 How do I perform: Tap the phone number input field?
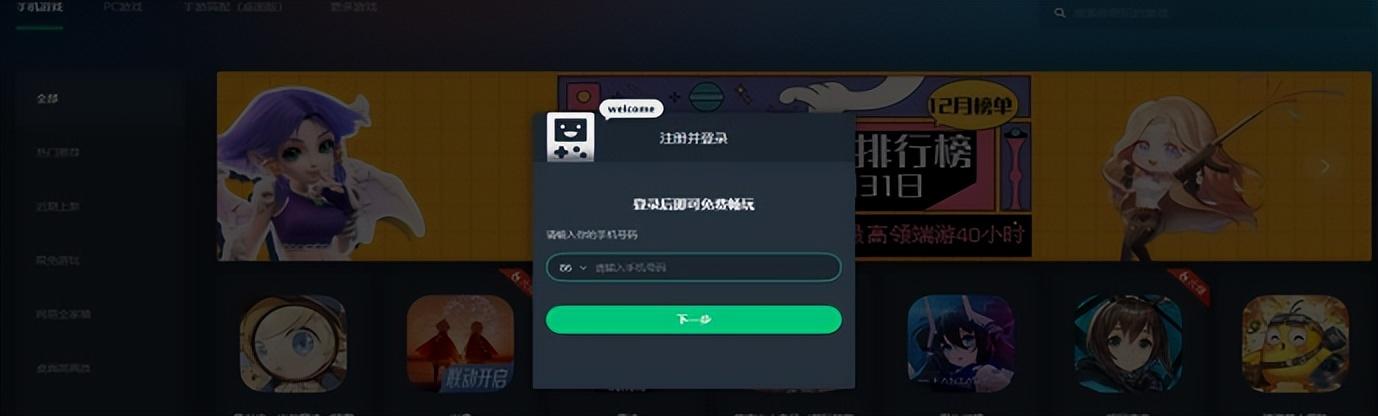pyautogui.click(x=710, y=268)
